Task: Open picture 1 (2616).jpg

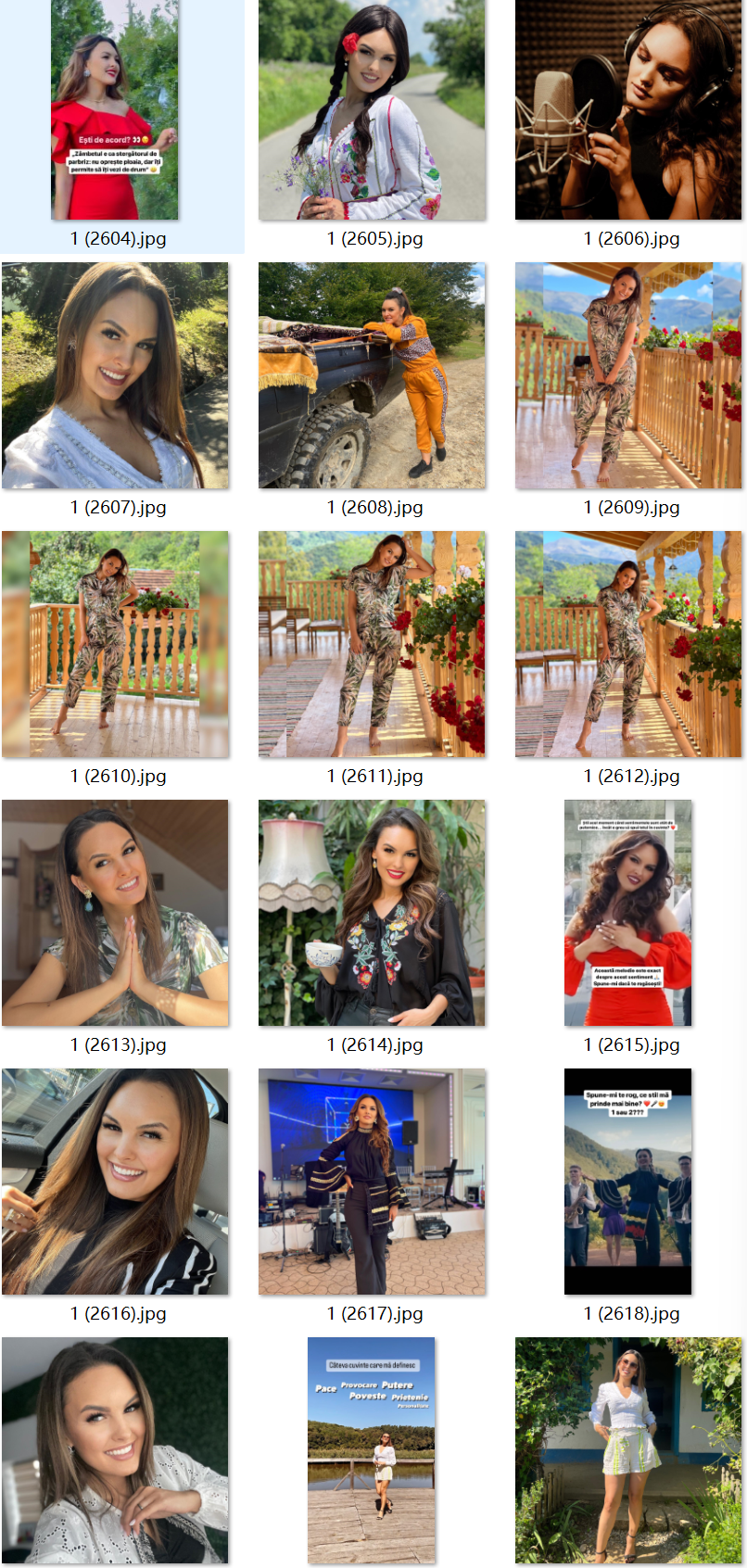Action: (115, 1182)
